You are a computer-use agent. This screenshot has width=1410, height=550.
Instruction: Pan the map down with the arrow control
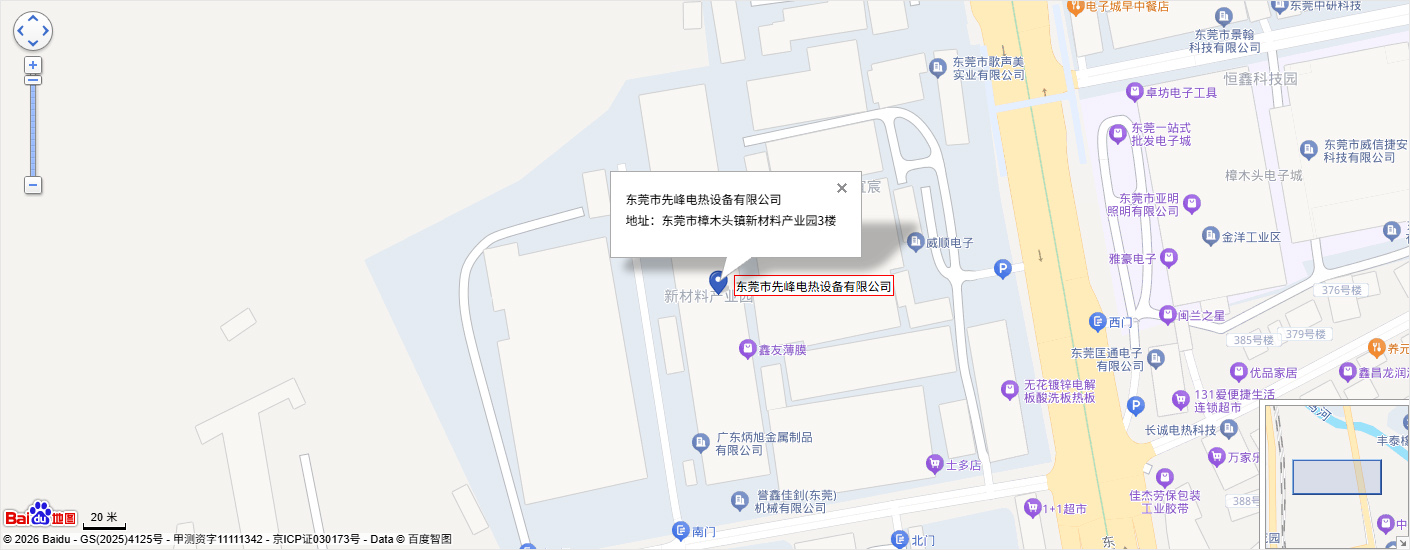coord(33,44)
